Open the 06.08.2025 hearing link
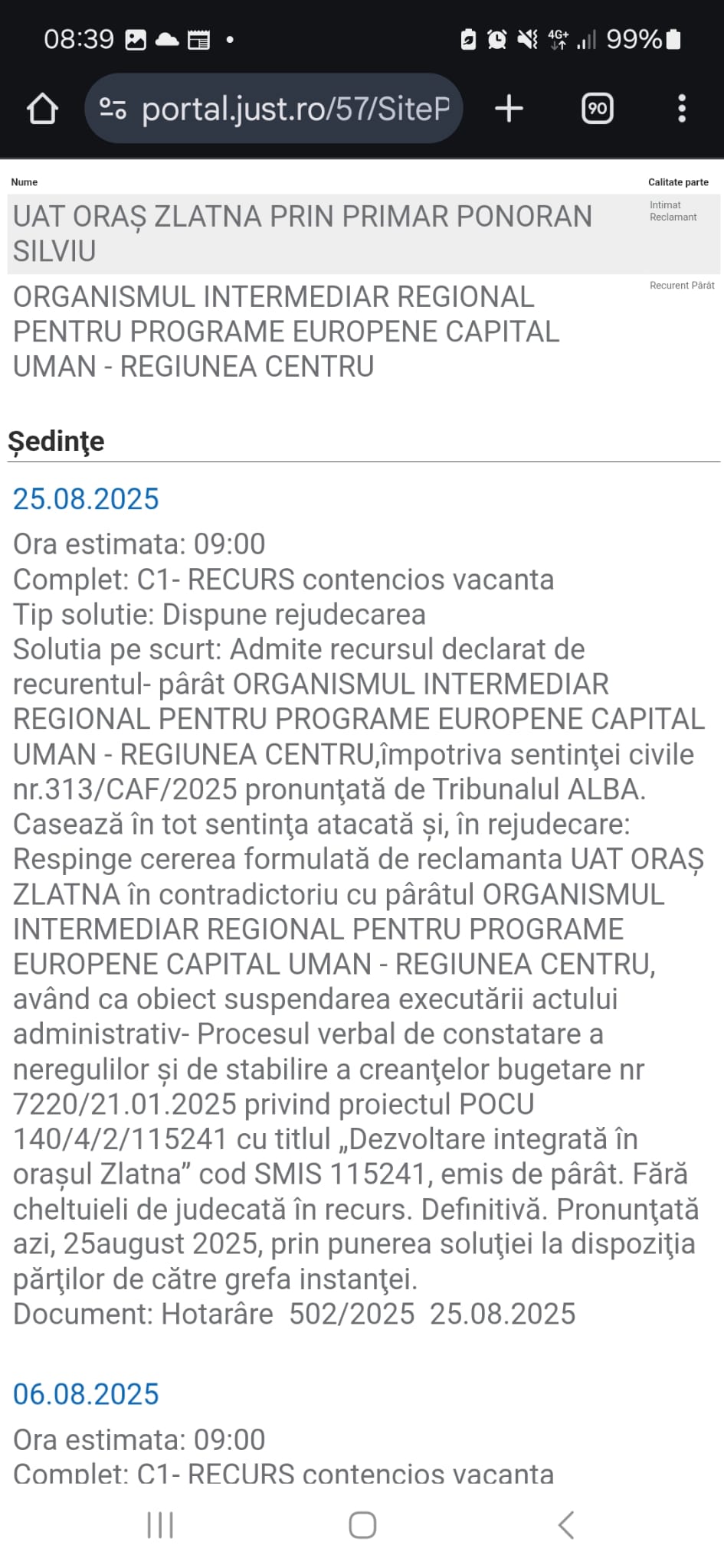The image size is (724, 1568). [86, 1394]
